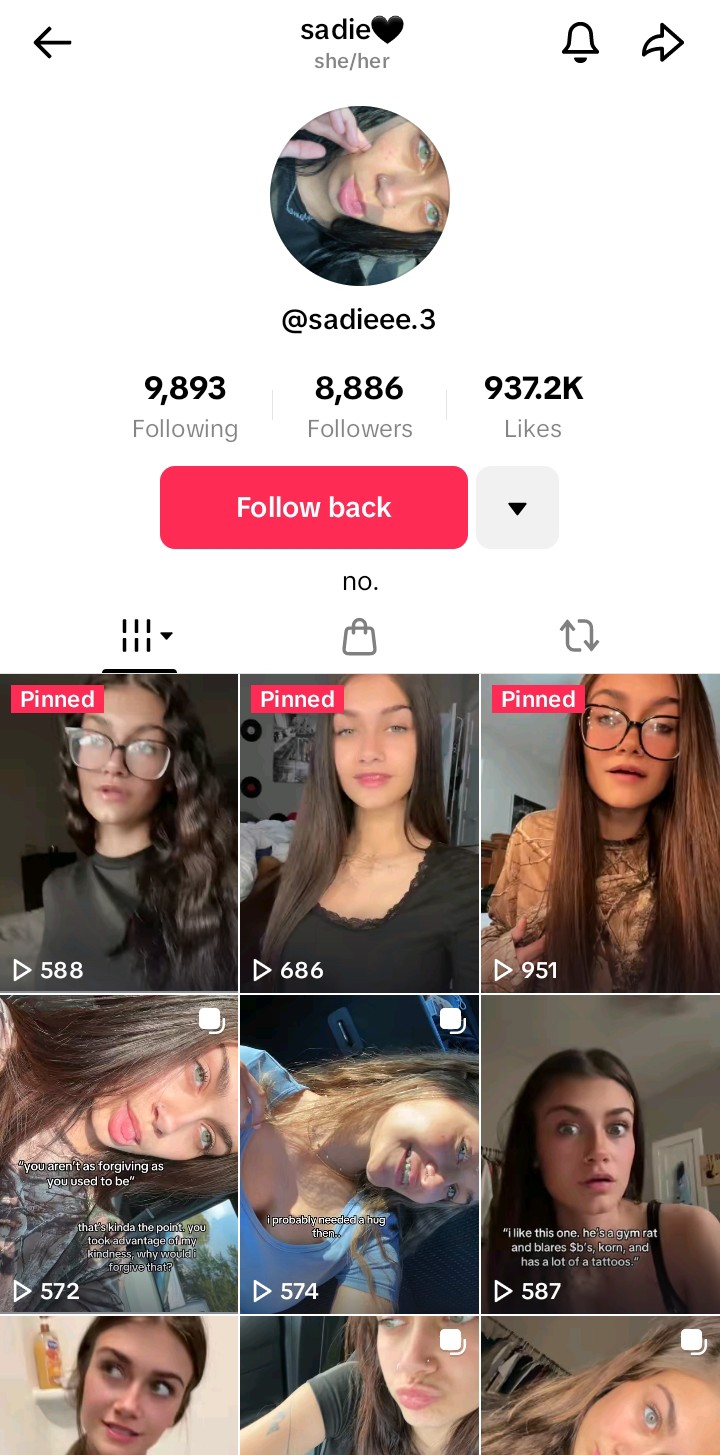720x1455 pixels.
Task: Expand the dropdown beside Follow back
Action: (517, 507)
